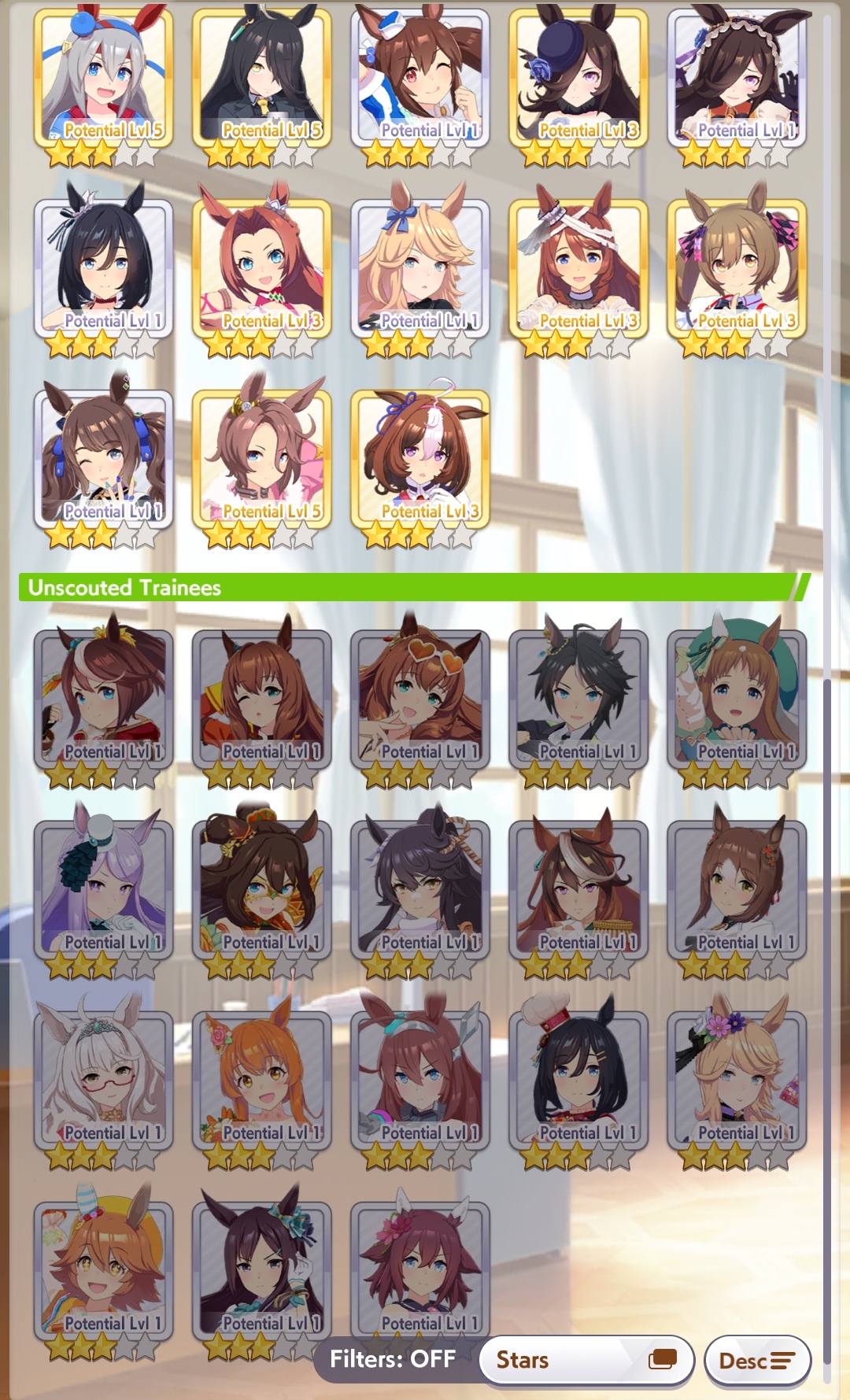Select unscouted black-haired trainee with chef hat
Viewport: 850px width, 1400px height.
pyautogui.click(x=578, y=1081)
